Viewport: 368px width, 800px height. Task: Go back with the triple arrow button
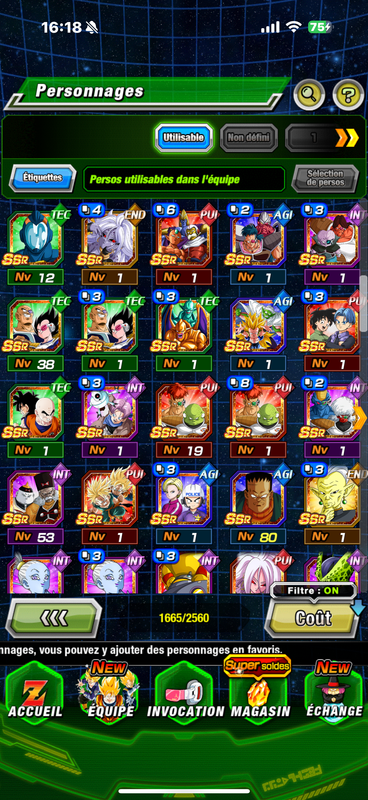54,618
